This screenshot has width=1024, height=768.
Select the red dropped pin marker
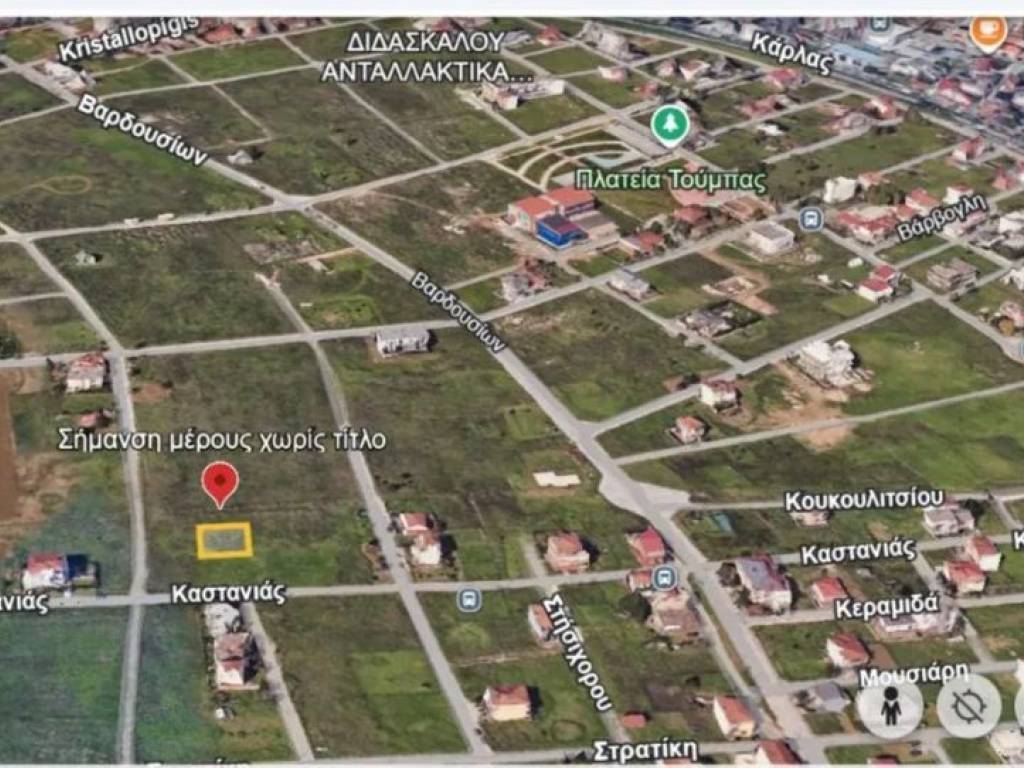click(220, 483)
